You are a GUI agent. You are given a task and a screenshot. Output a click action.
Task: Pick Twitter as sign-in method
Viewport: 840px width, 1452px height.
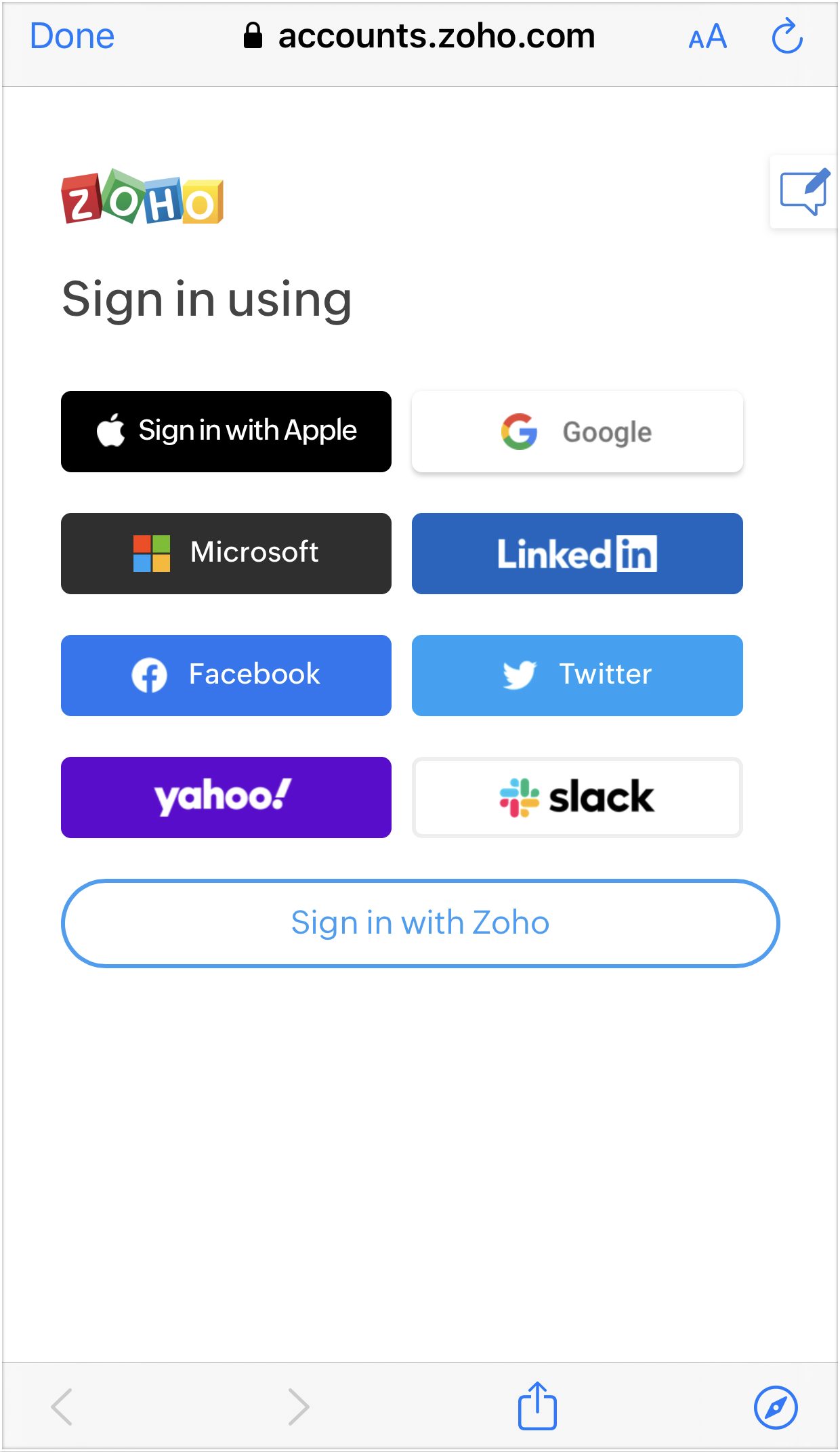click(x=577, y=675)
